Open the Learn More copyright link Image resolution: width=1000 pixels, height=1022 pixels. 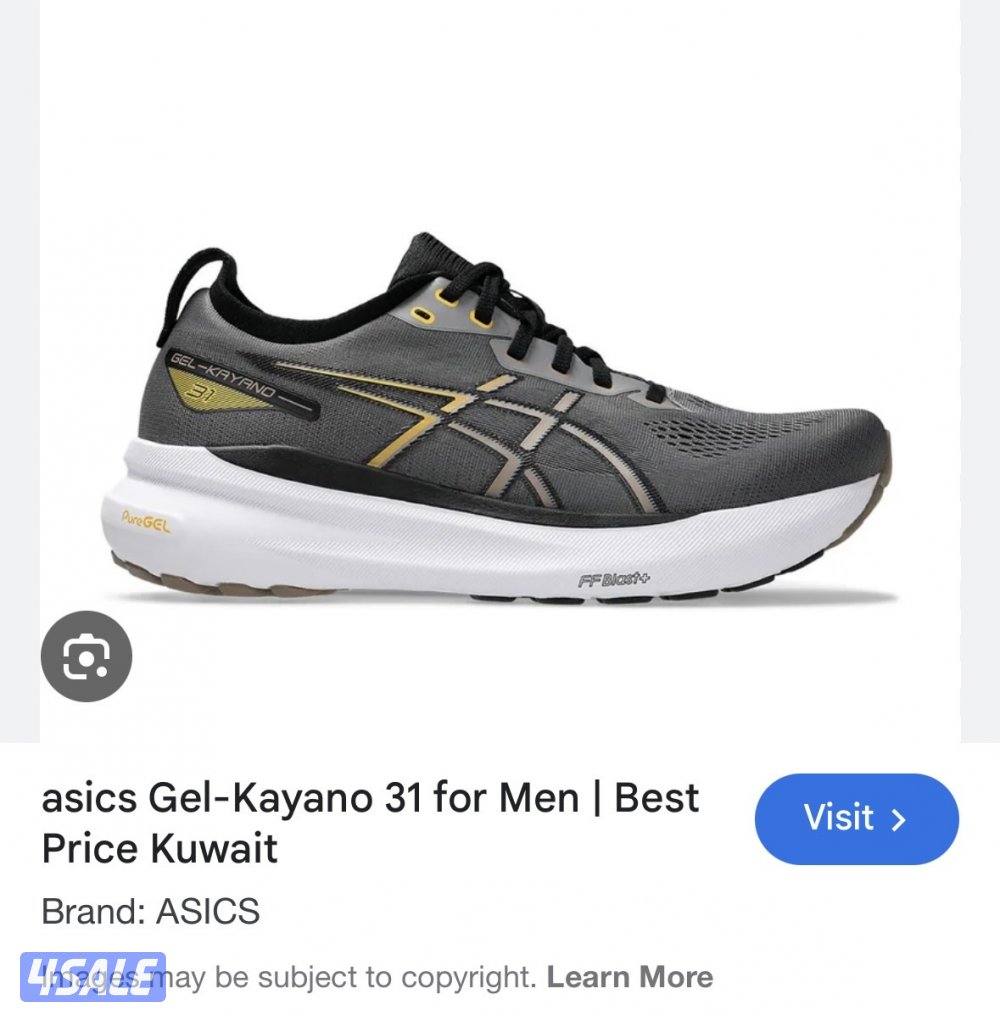click(x=630, y=976)
